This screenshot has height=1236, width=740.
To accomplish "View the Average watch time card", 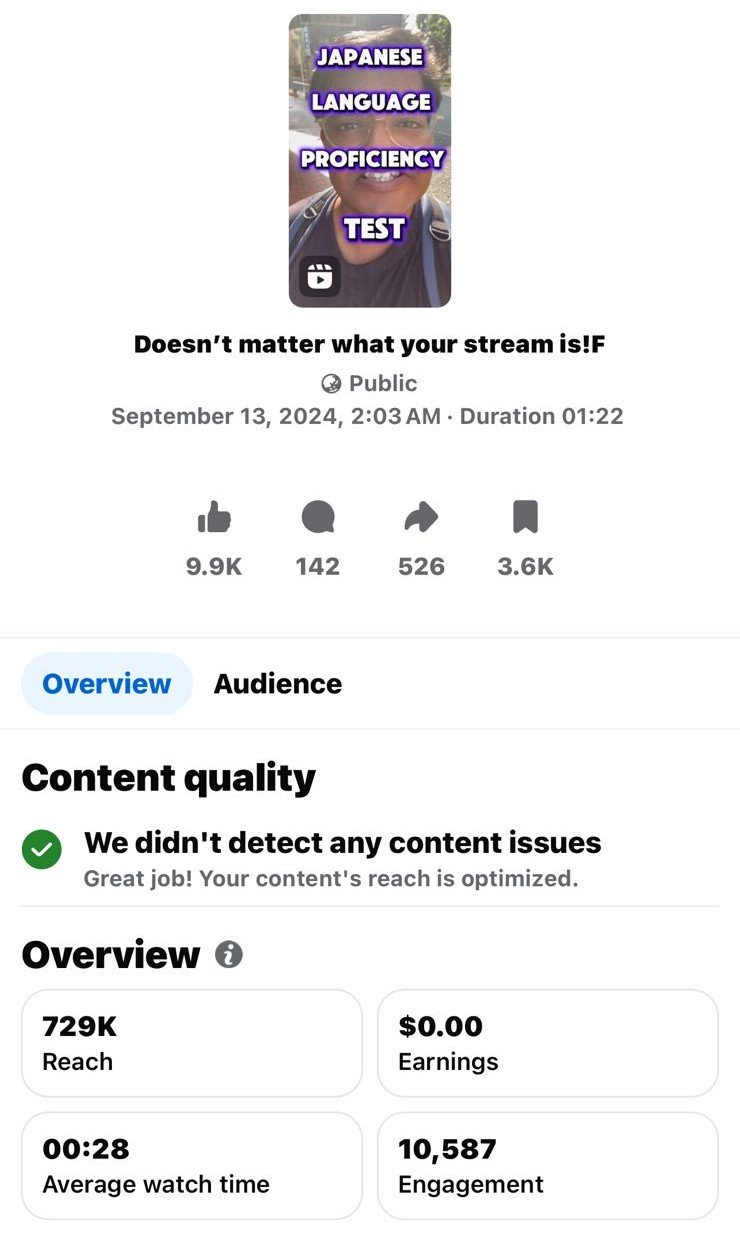I will pos(191,1165).
